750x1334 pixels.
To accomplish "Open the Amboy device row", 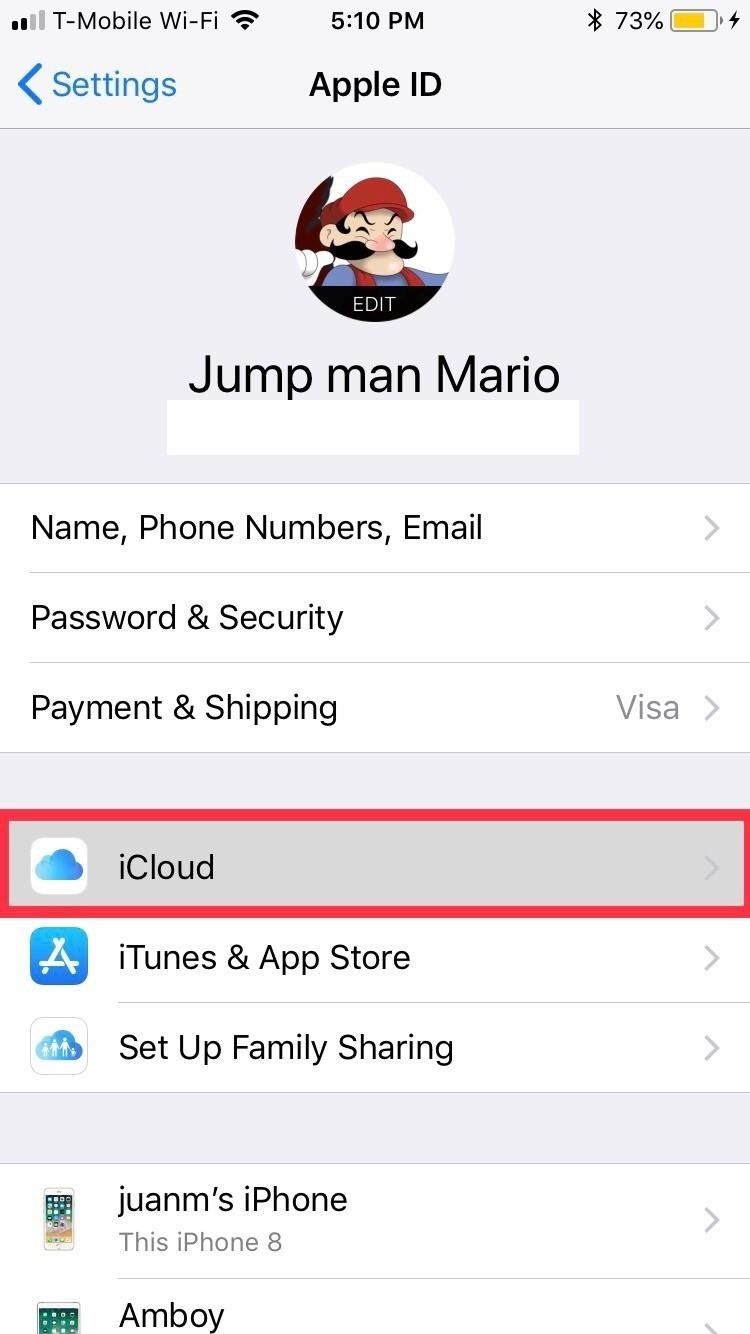I will (x=375, y=1312).
